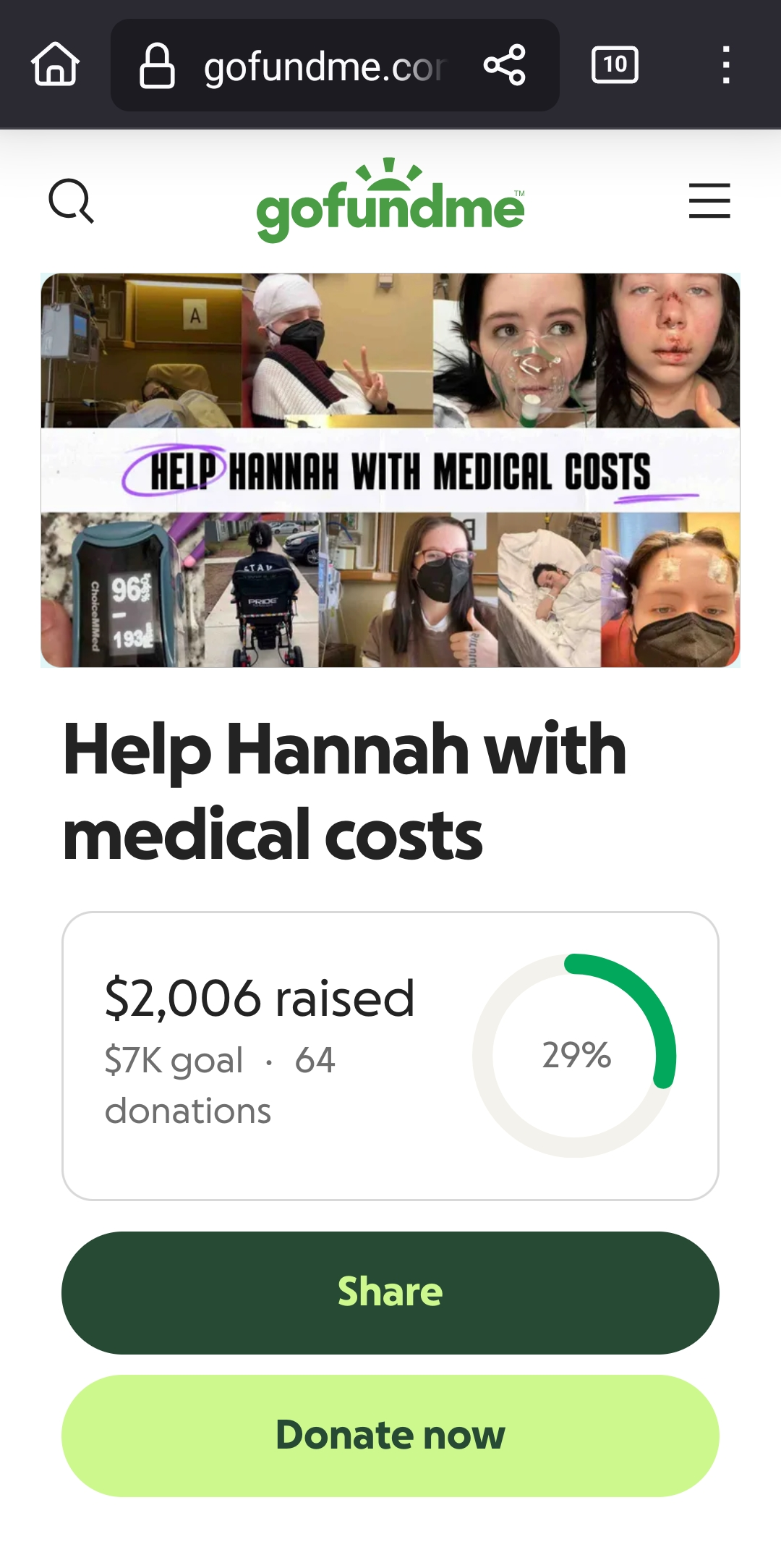Viewport: 781px width, 1568px height.
Task: Tap Donate now
Action: 390,1436
